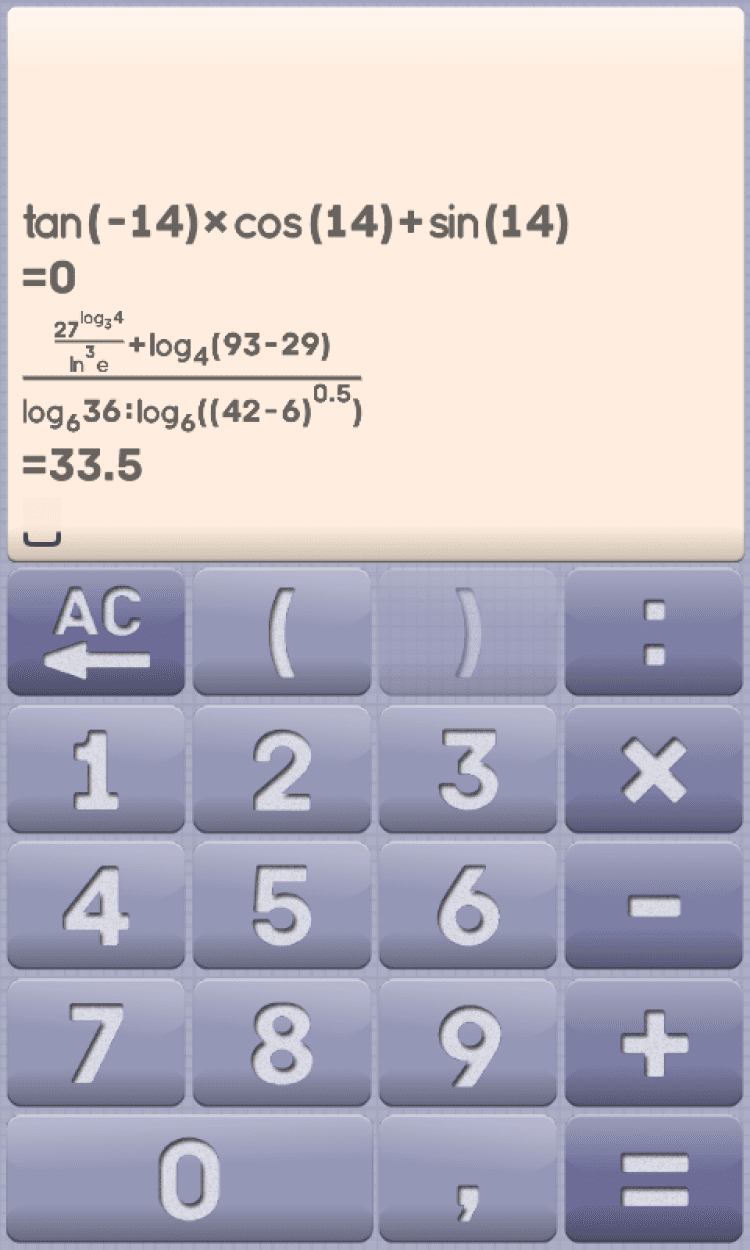Enter digit 5
This screenshot has width=750, height=1250.
[282, 905]
